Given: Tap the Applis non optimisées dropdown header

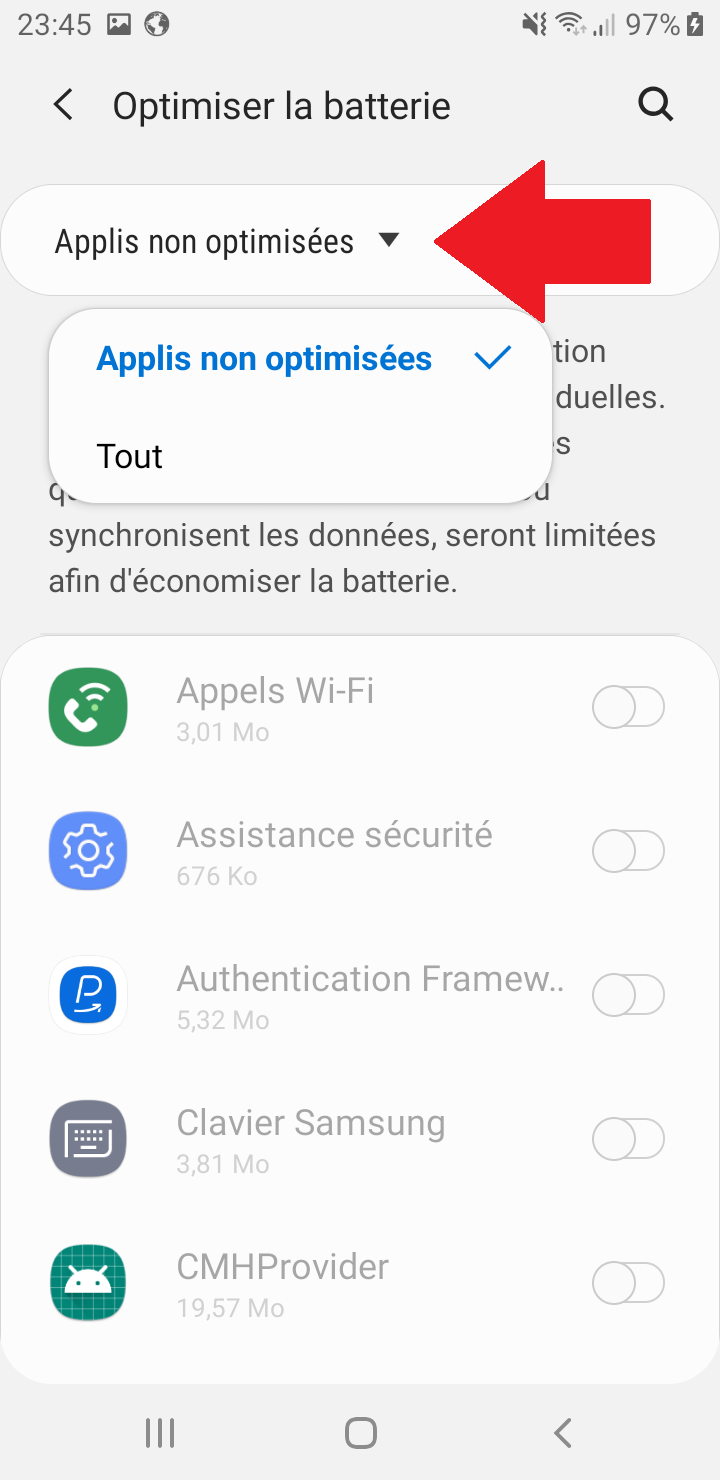Looking at the screenshot, I should (x=227, y=241).
